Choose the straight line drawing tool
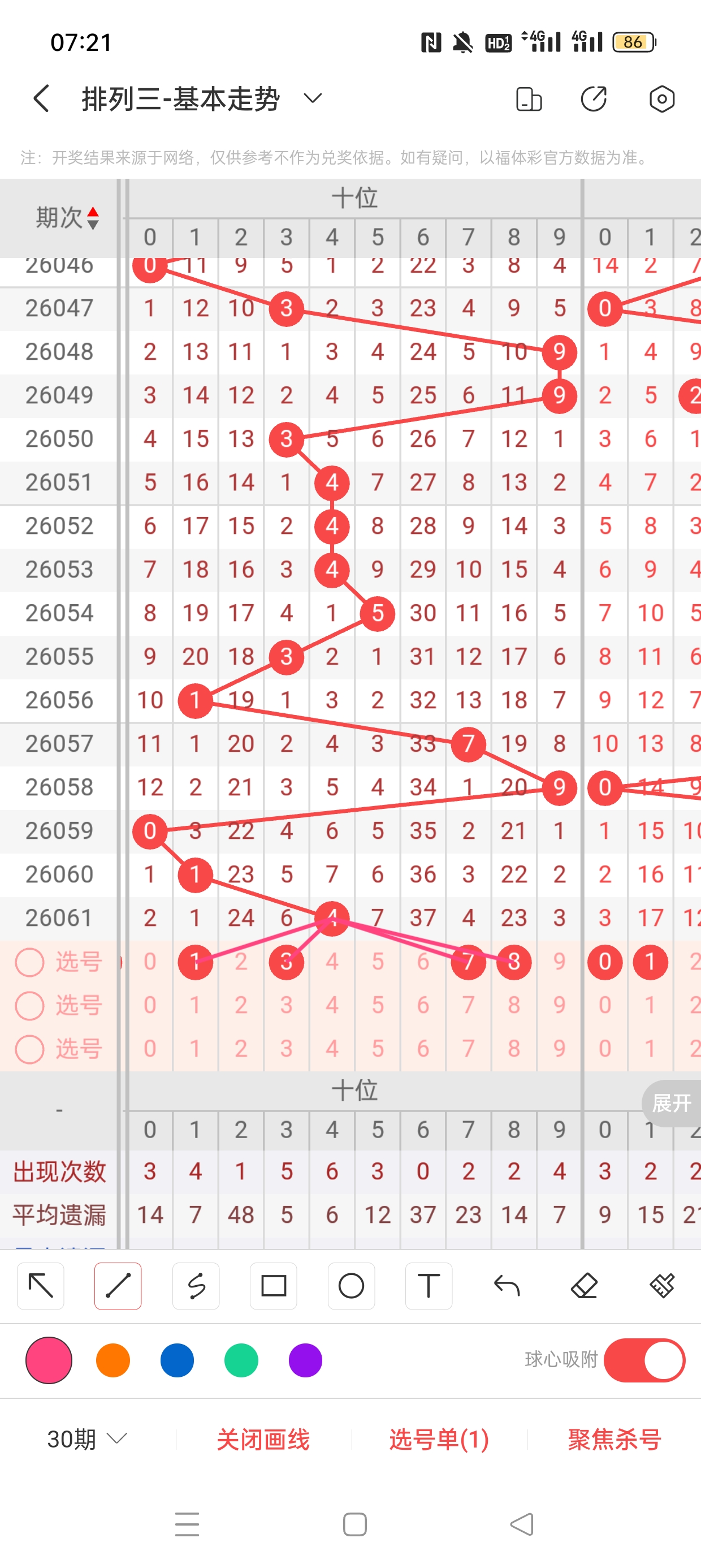The height and width of the screenshot is (1568, 701). tap(118, 1286)
